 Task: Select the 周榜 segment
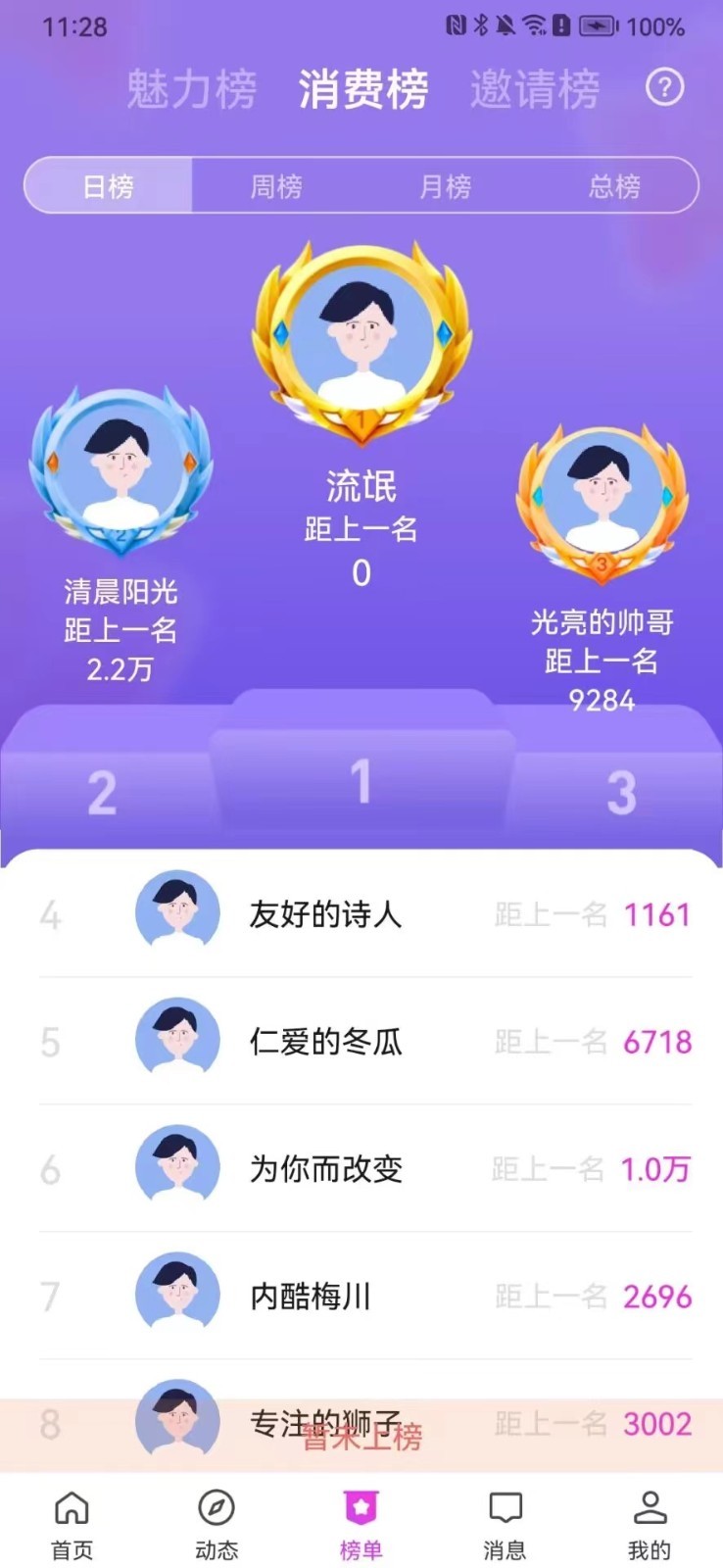pos(276,185)
